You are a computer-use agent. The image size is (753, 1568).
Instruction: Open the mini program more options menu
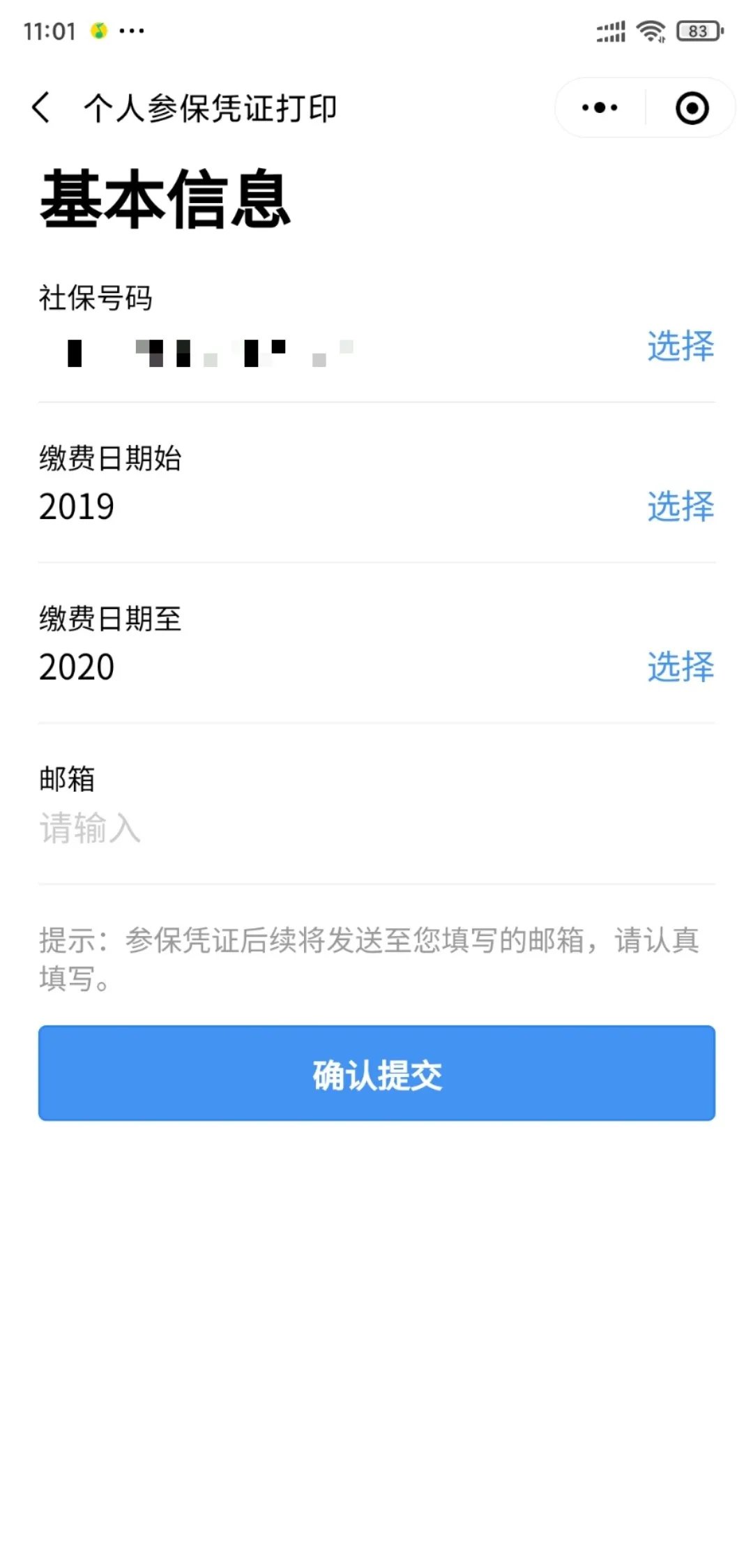pyautogui.click(x=600, y=108)
